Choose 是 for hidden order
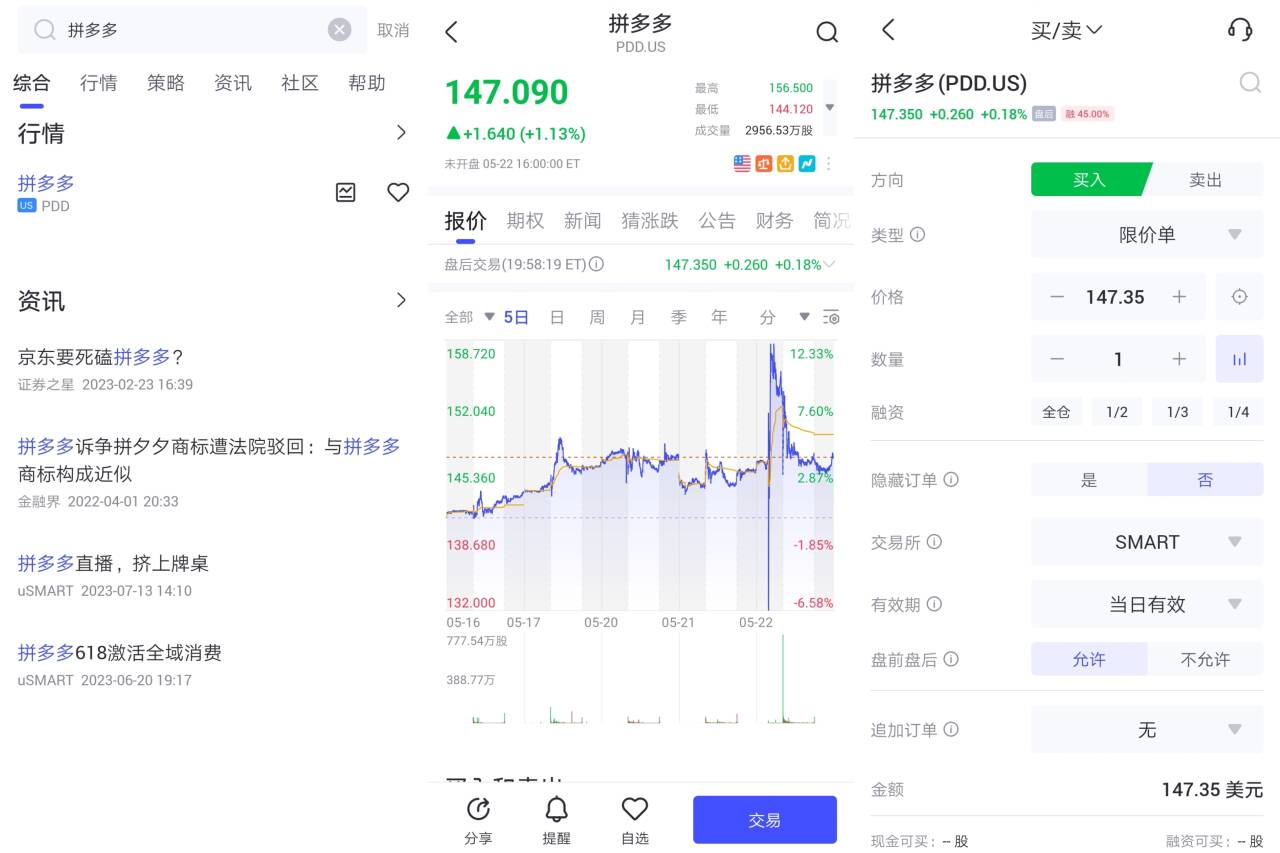This screenshot has height=853, width=1280. [1088, 480]
